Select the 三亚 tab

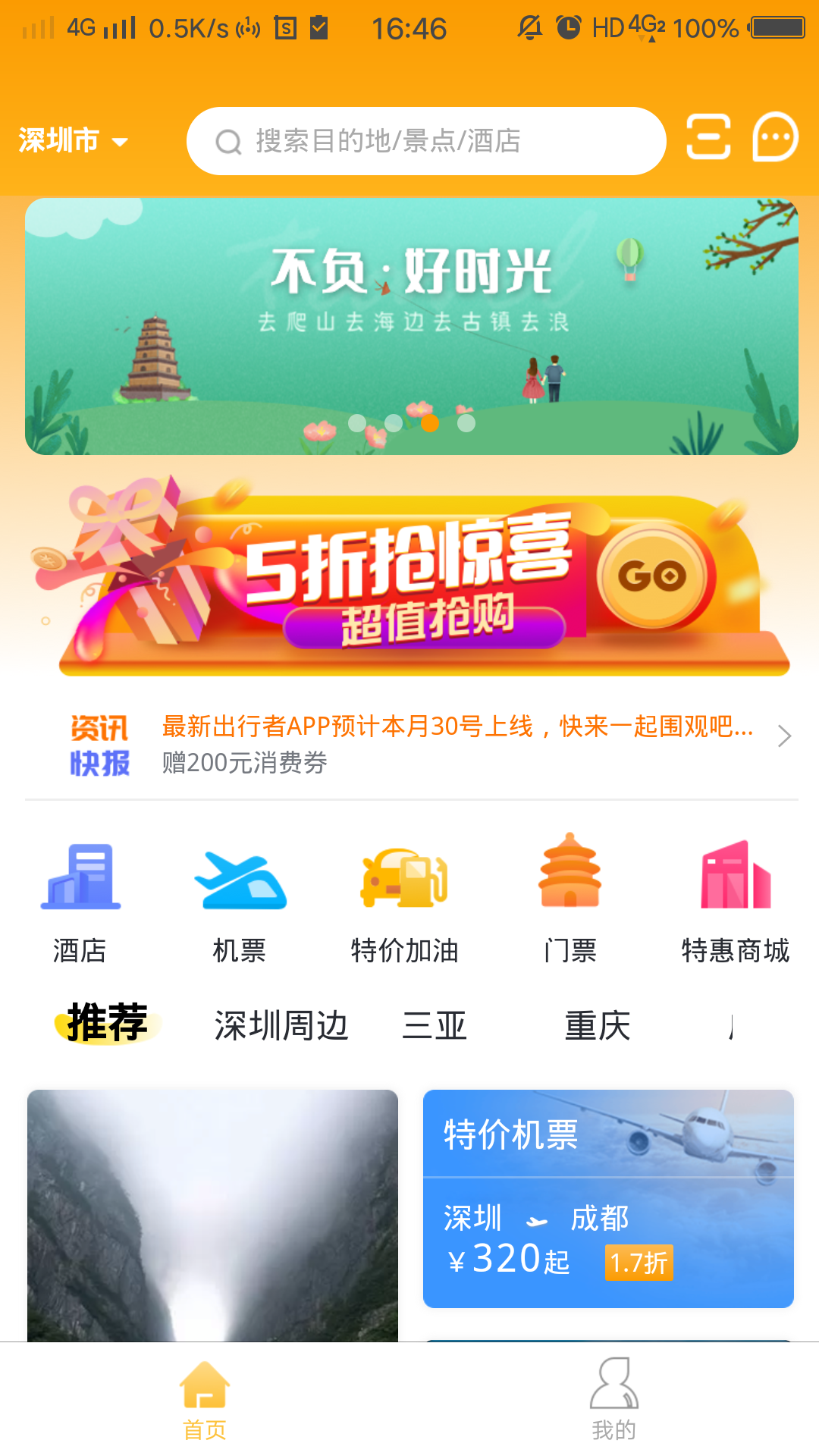point(435,1025)
